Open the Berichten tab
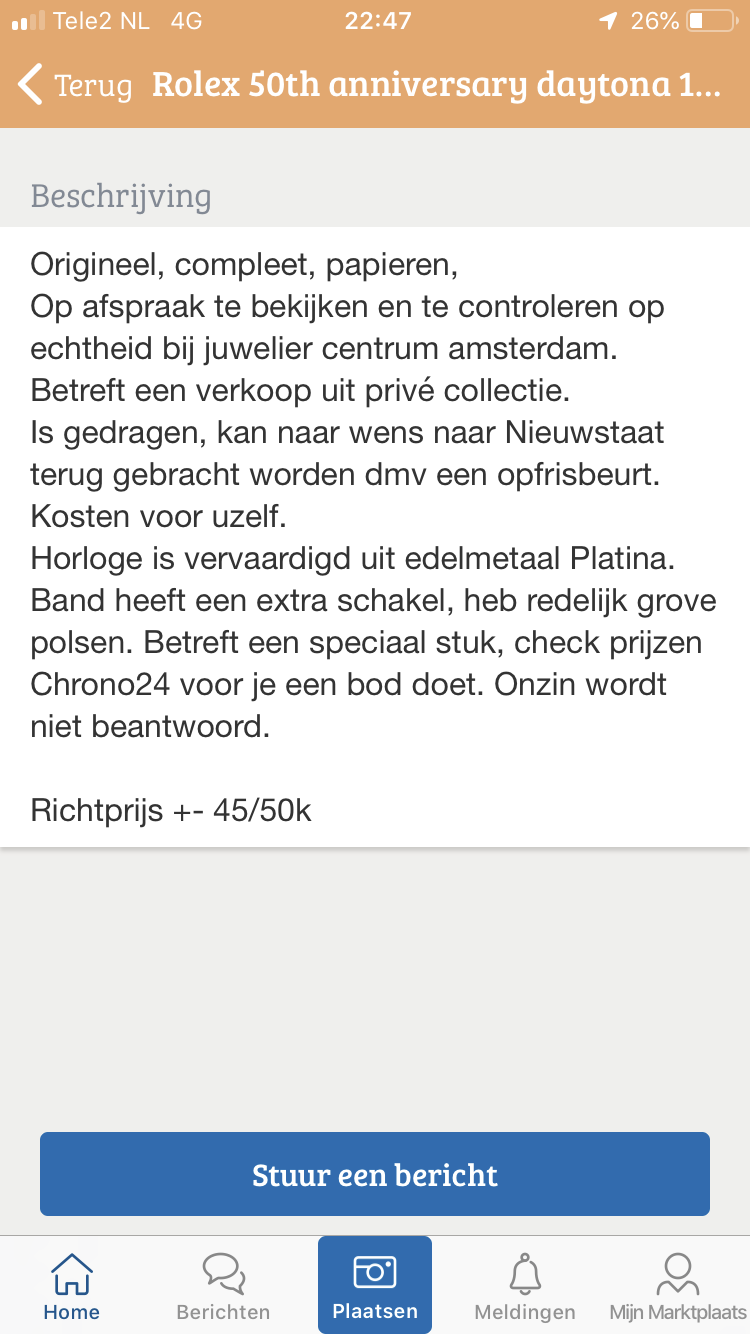 223,1286
